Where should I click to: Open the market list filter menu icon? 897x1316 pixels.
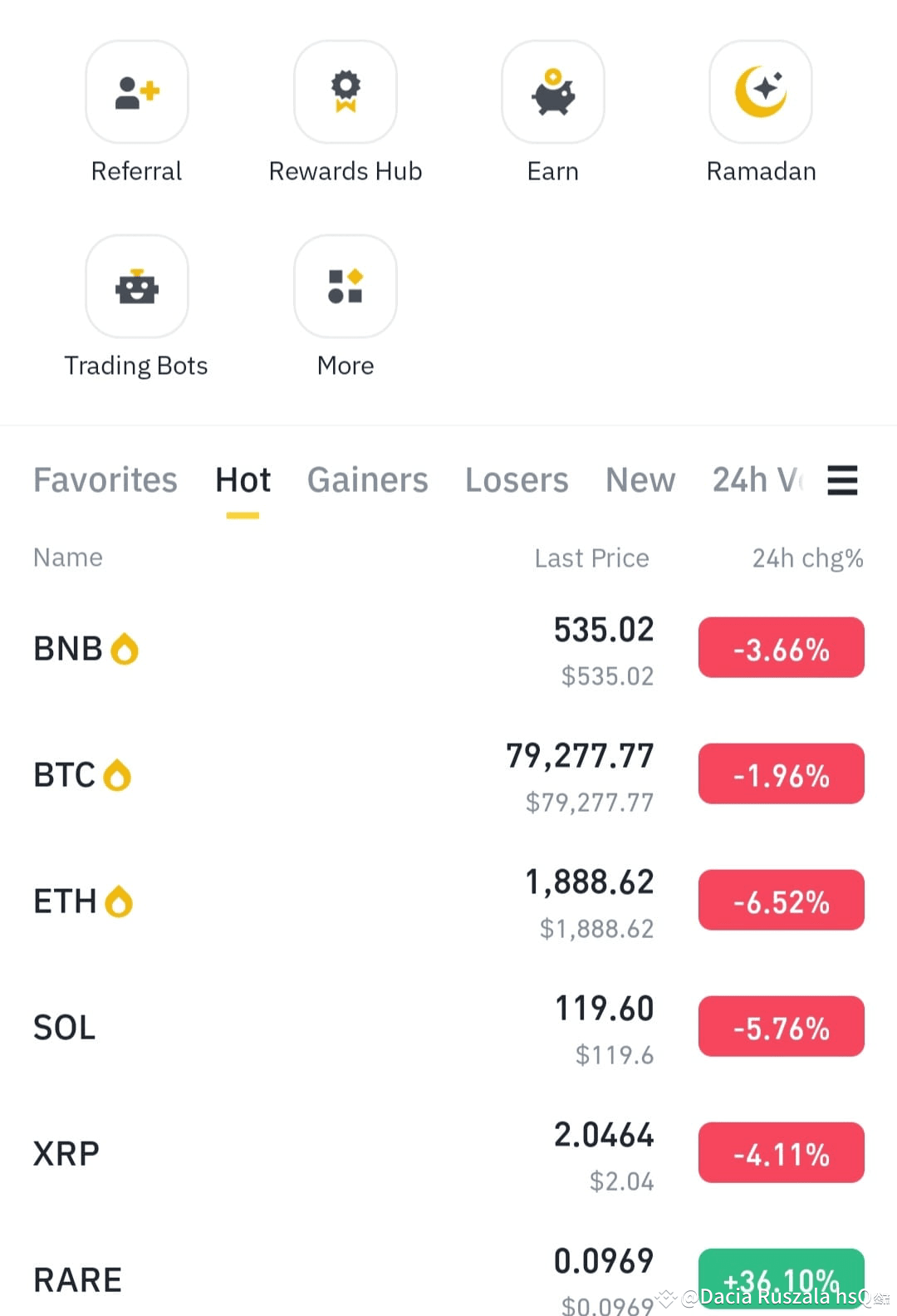pos(842,480)
